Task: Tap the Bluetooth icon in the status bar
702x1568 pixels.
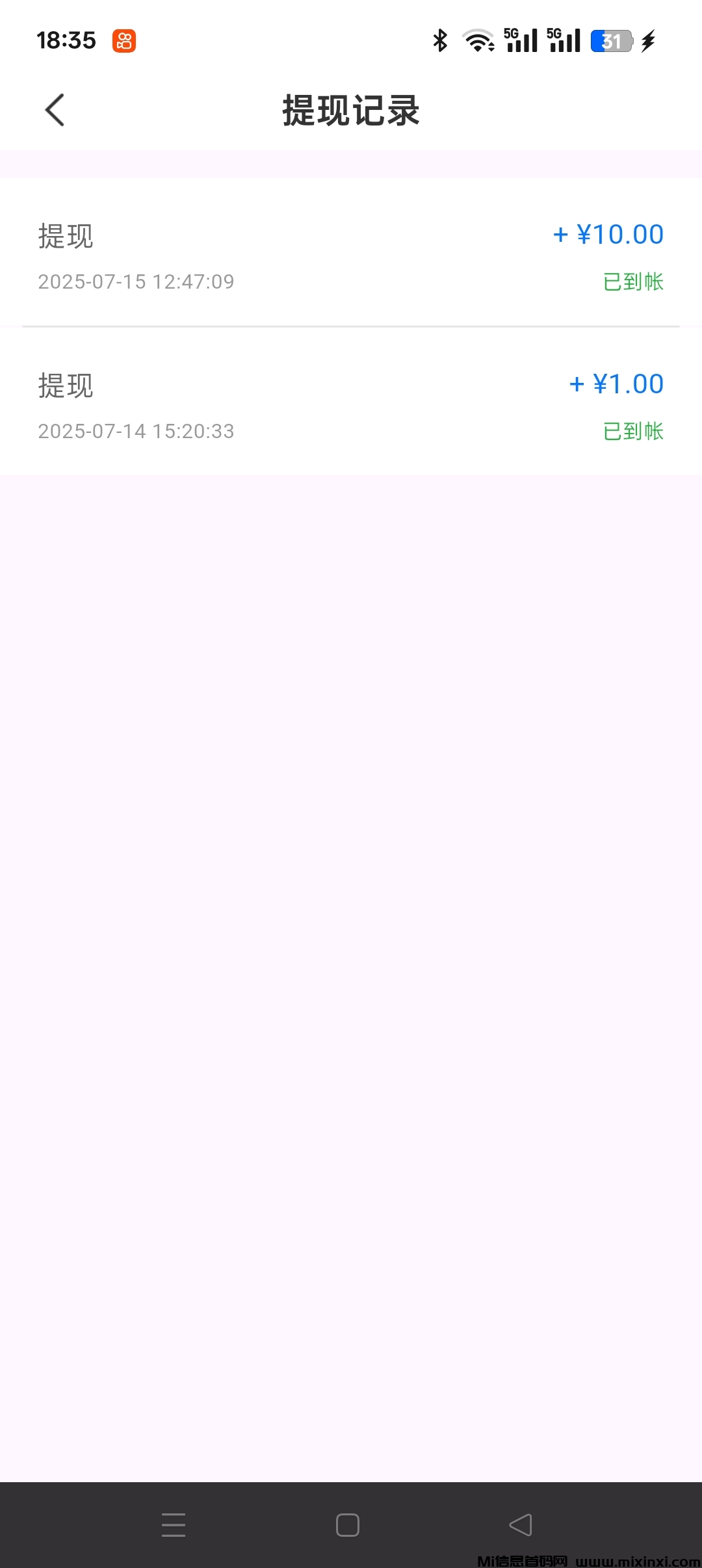Action: [439, 40]
